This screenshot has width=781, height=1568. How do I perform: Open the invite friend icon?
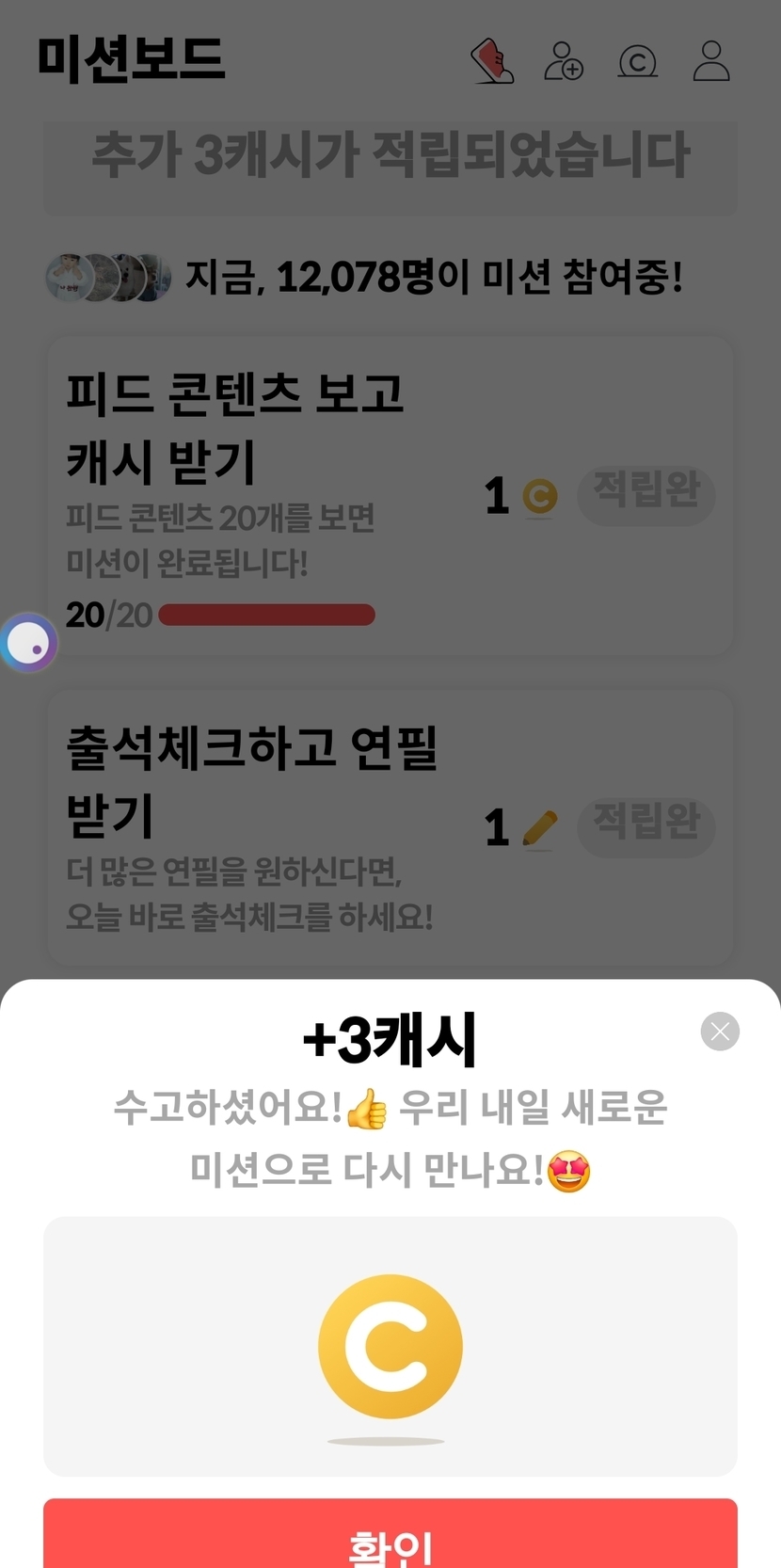[x=564, y=61]
